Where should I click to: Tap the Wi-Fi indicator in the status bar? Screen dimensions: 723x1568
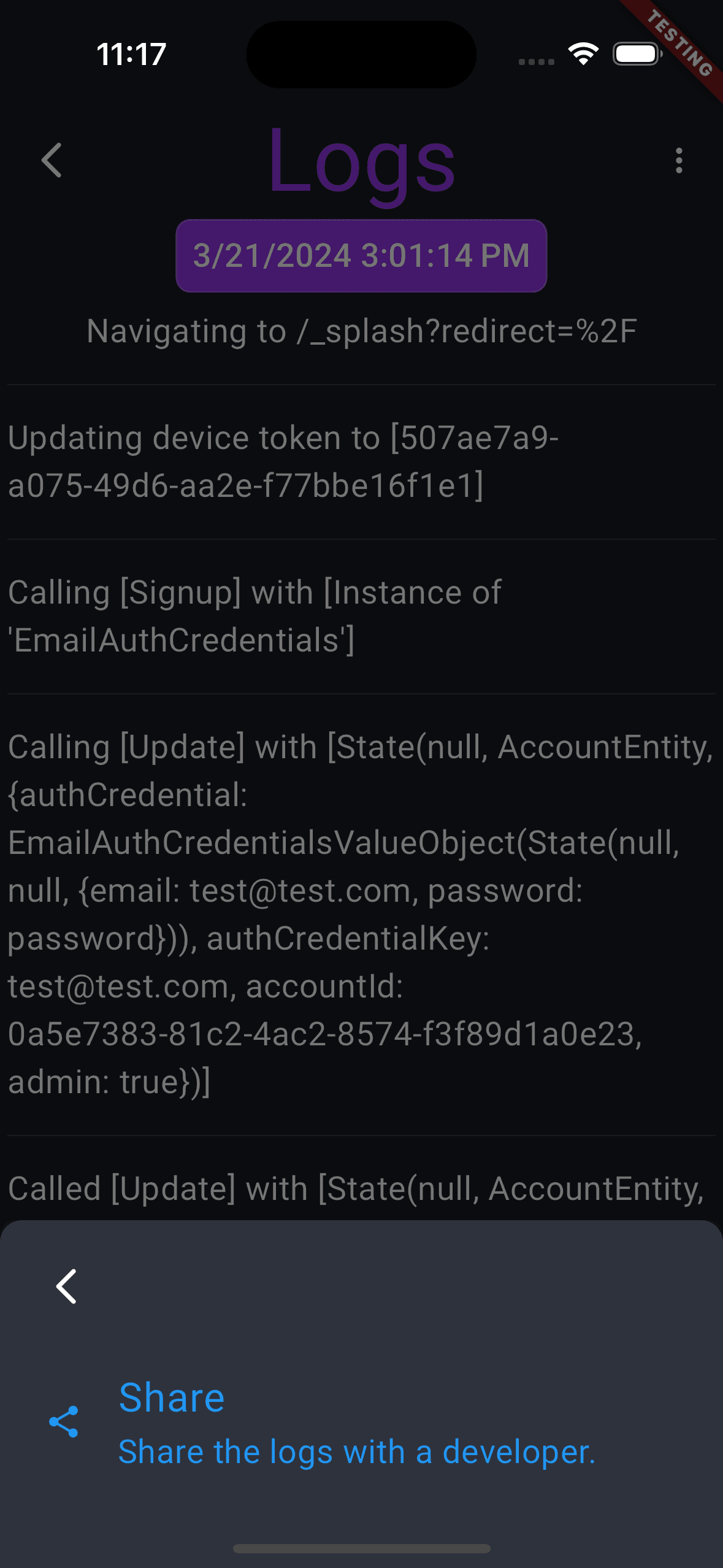click(581, 54)
